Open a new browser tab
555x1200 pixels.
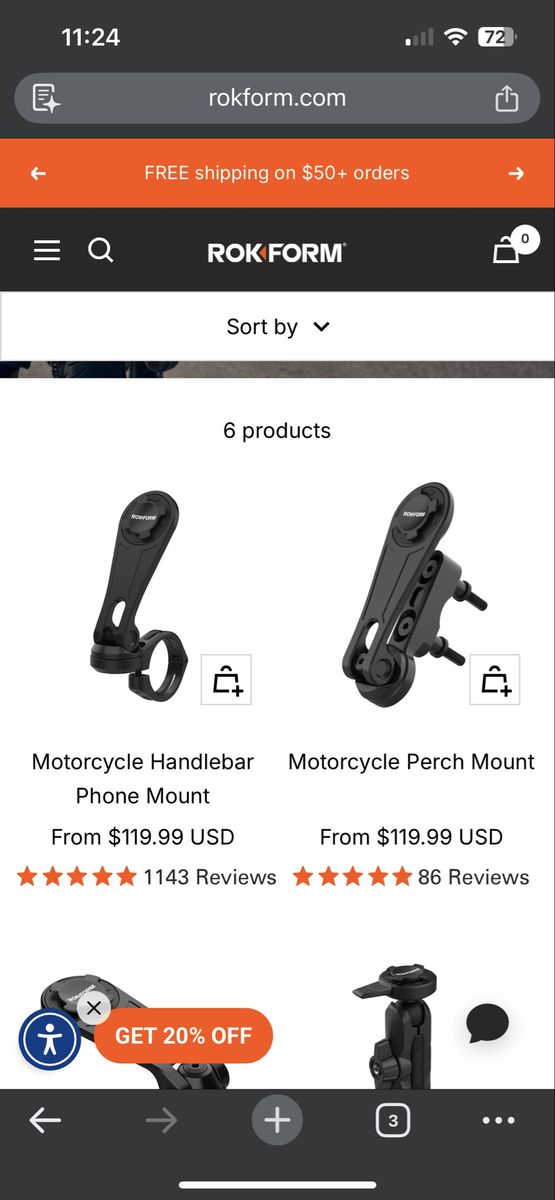click(277, 1121)
